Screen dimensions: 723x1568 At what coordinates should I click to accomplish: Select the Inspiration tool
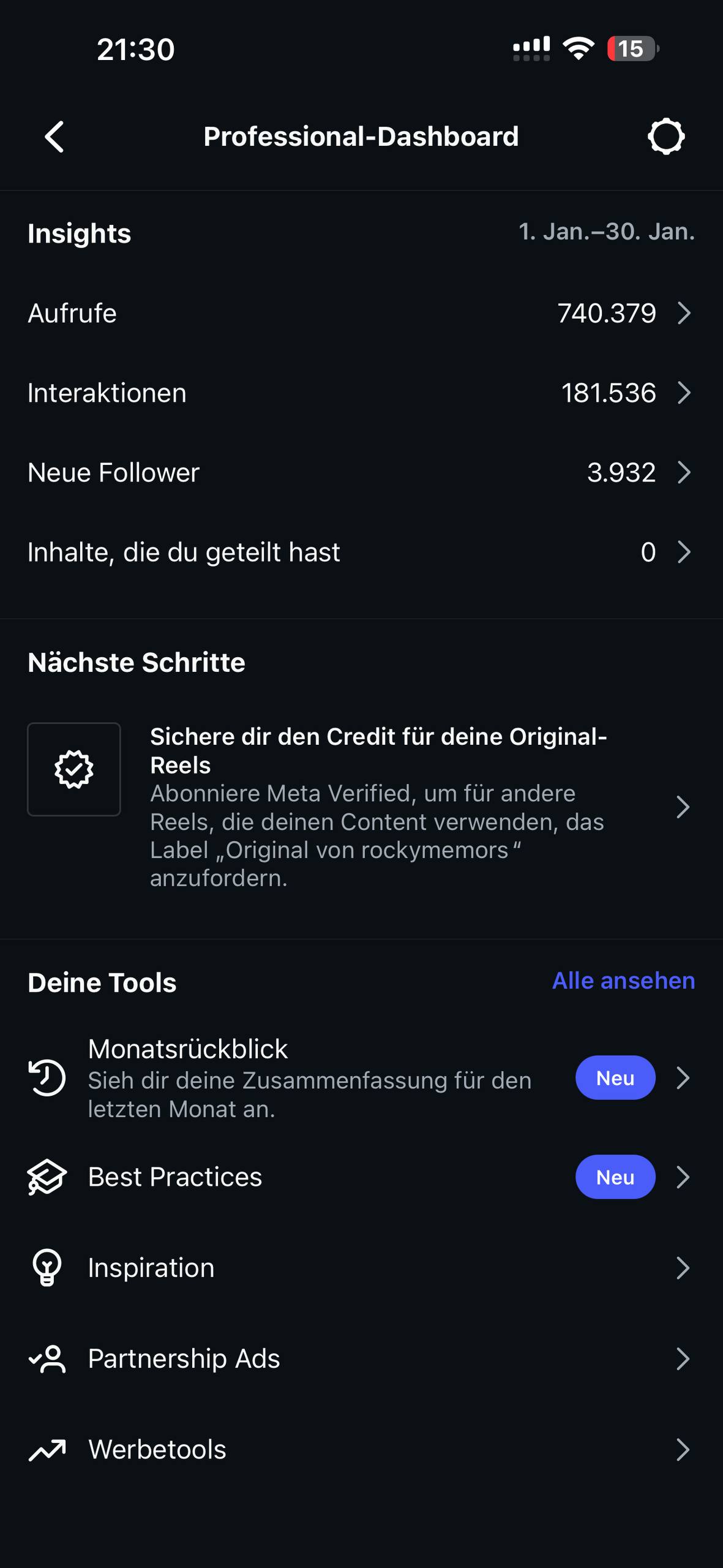coord(361,1267)
